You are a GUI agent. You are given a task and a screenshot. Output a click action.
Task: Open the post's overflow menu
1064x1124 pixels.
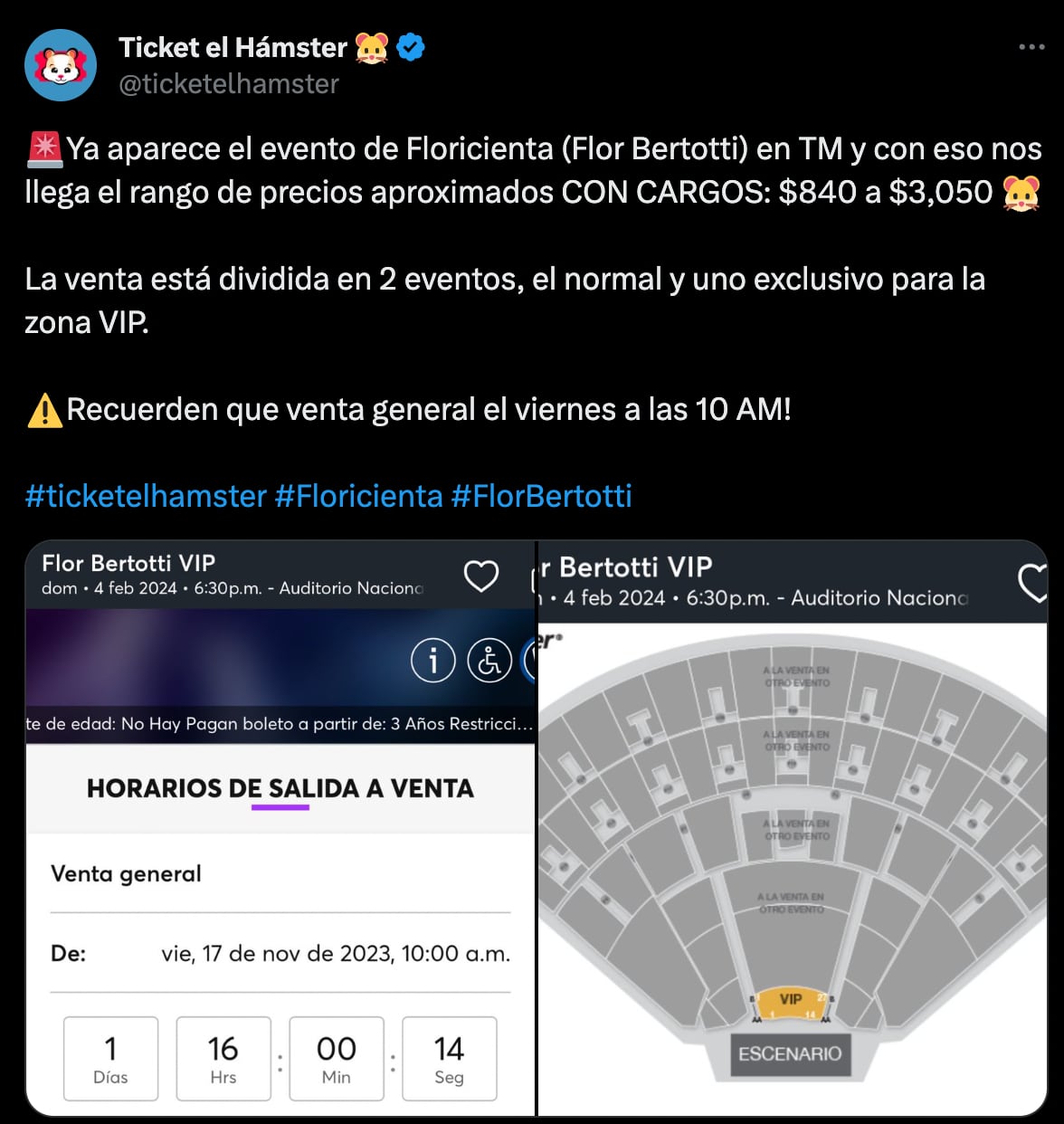(1031, 47)
